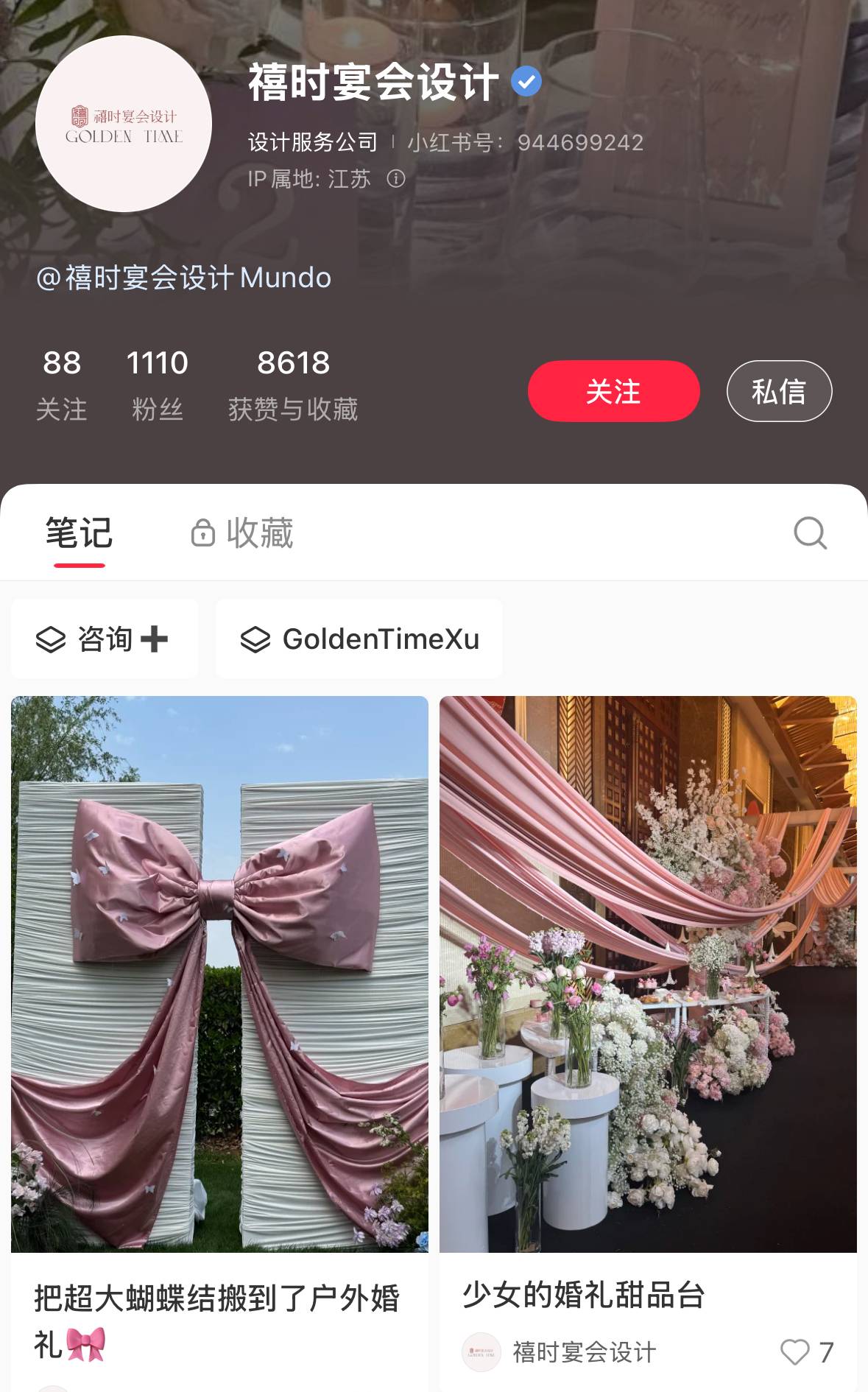Send a private message via 私信

(x=779, y=391)
